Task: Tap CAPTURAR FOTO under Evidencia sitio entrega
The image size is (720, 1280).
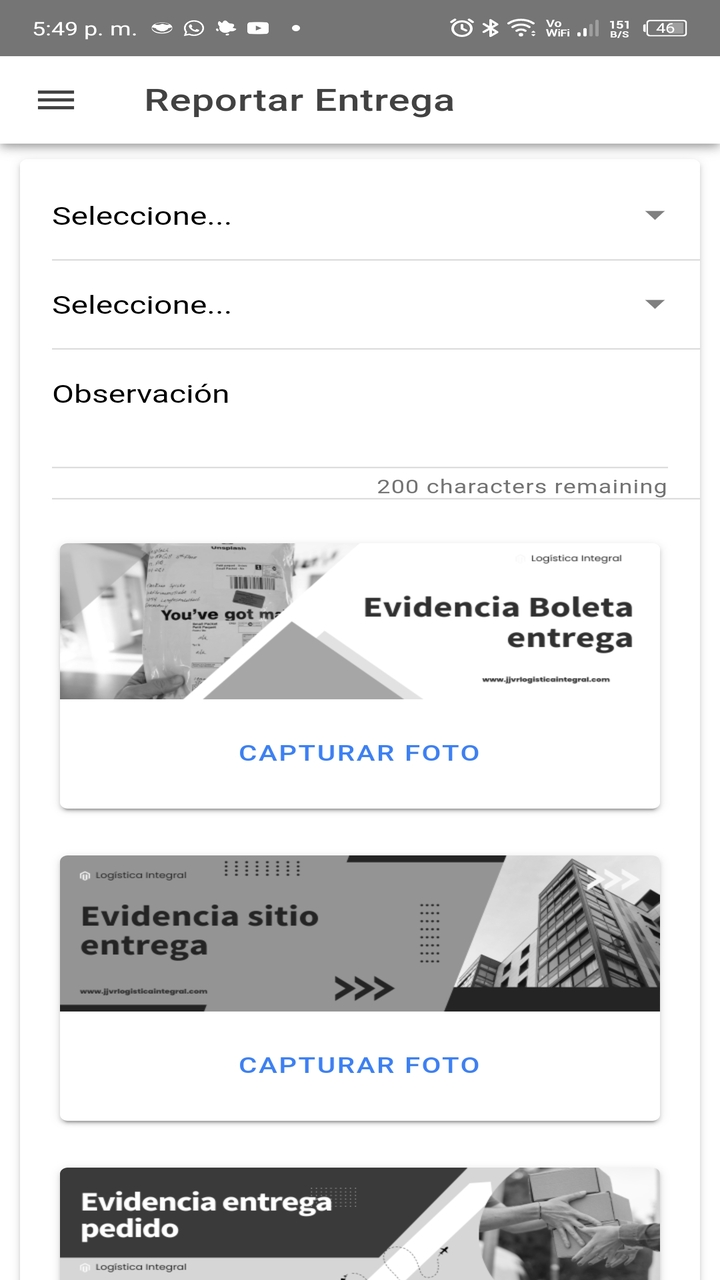Action: pyautogui.click(x=359, y=1065)
